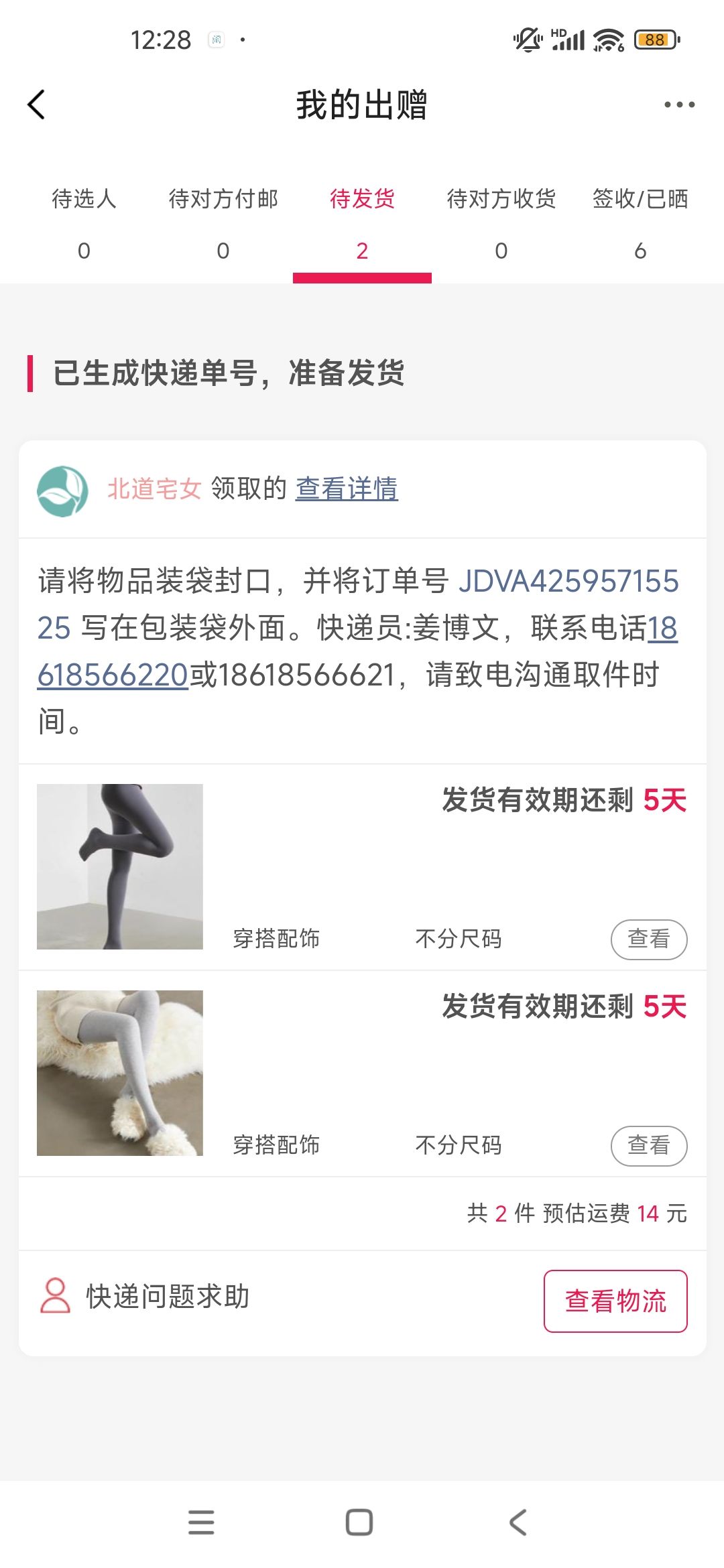Viewport: 724px width, 1568px height.
Task: Tap the 查看物流 button
Action: 615,1301
